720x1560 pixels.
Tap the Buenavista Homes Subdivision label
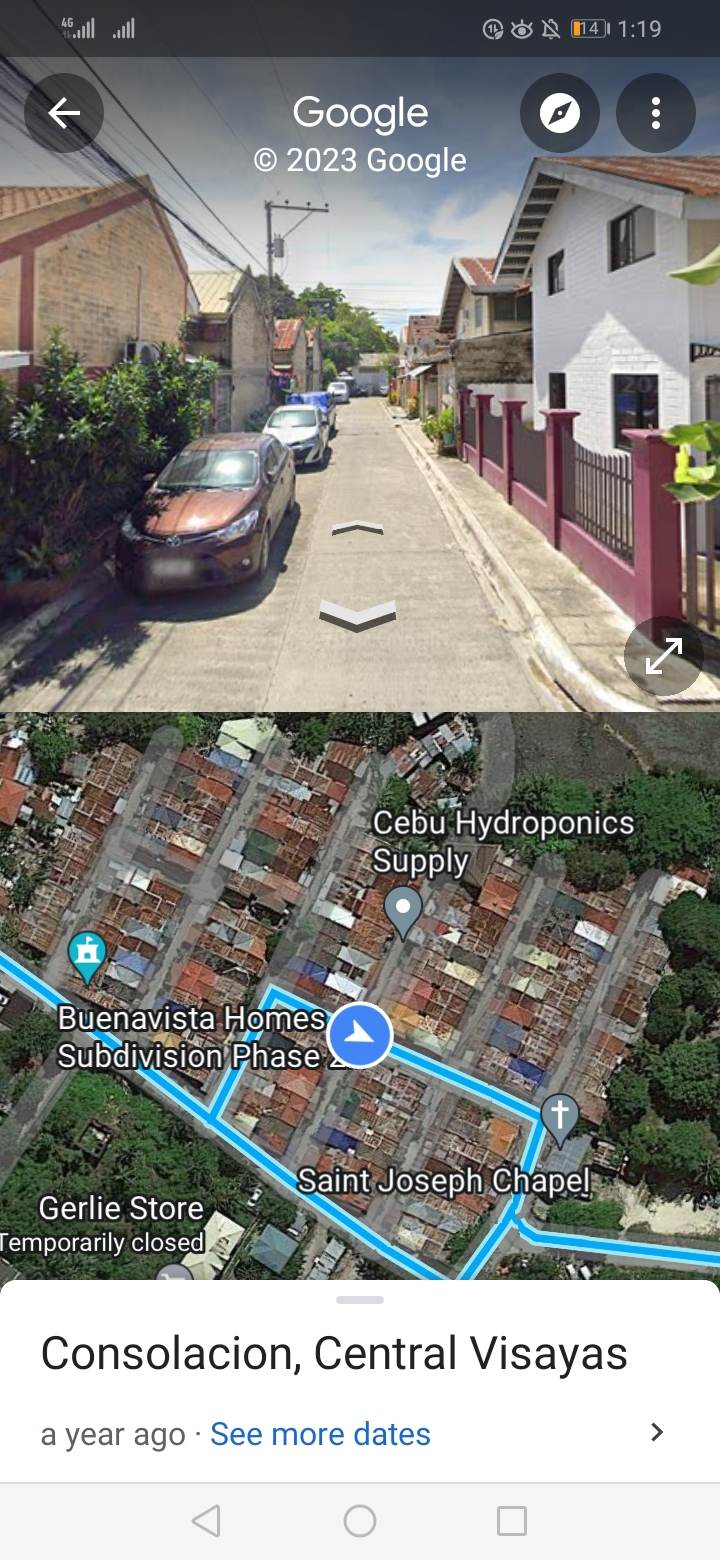(x=192, y=1037)
